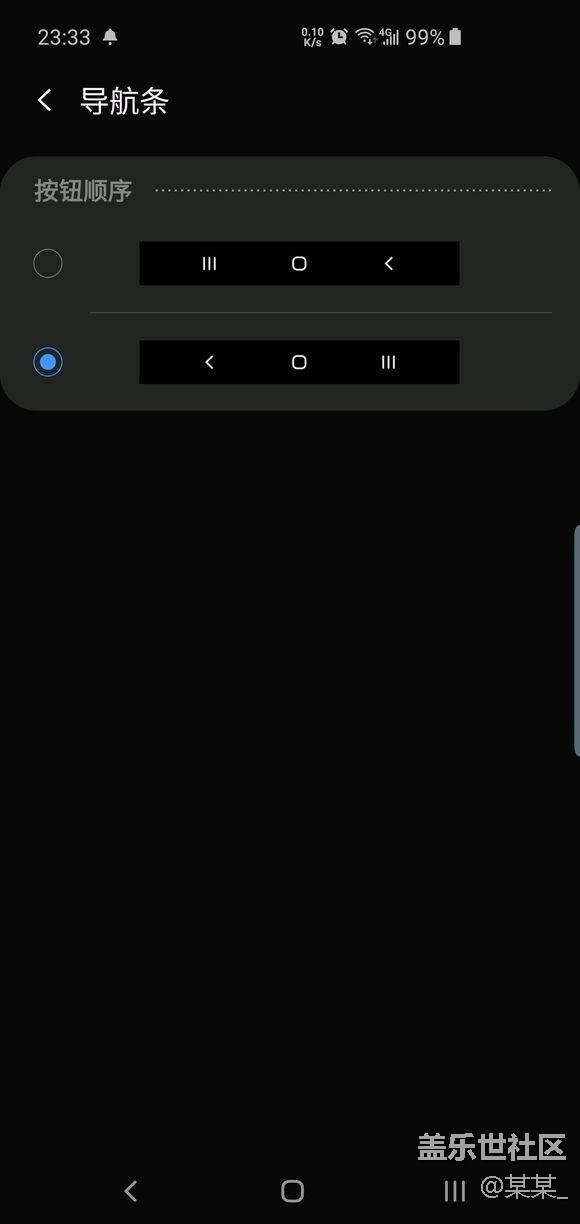Go back from the 导航条 screen
Image resolution: width=580 pixels, height=1224 pixels.
pyautogui.click(x=44, y=100)
